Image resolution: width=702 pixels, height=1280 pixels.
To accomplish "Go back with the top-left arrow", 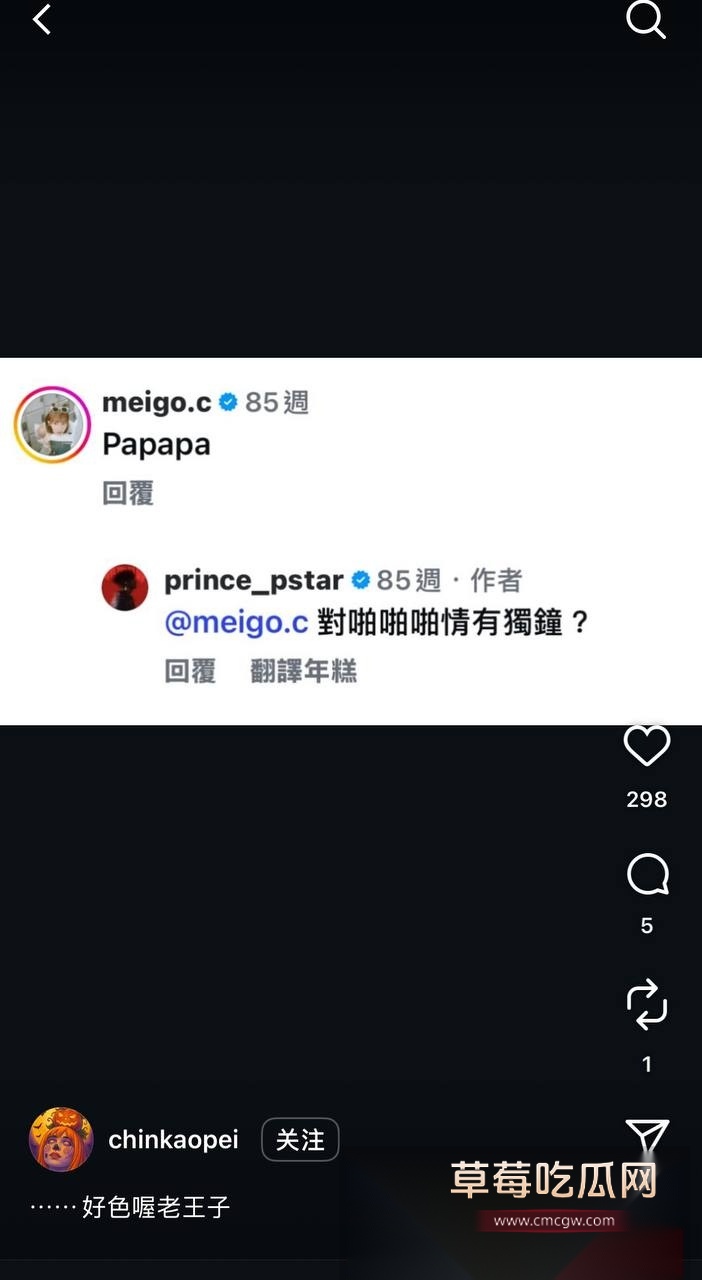I will pos(42,19).
